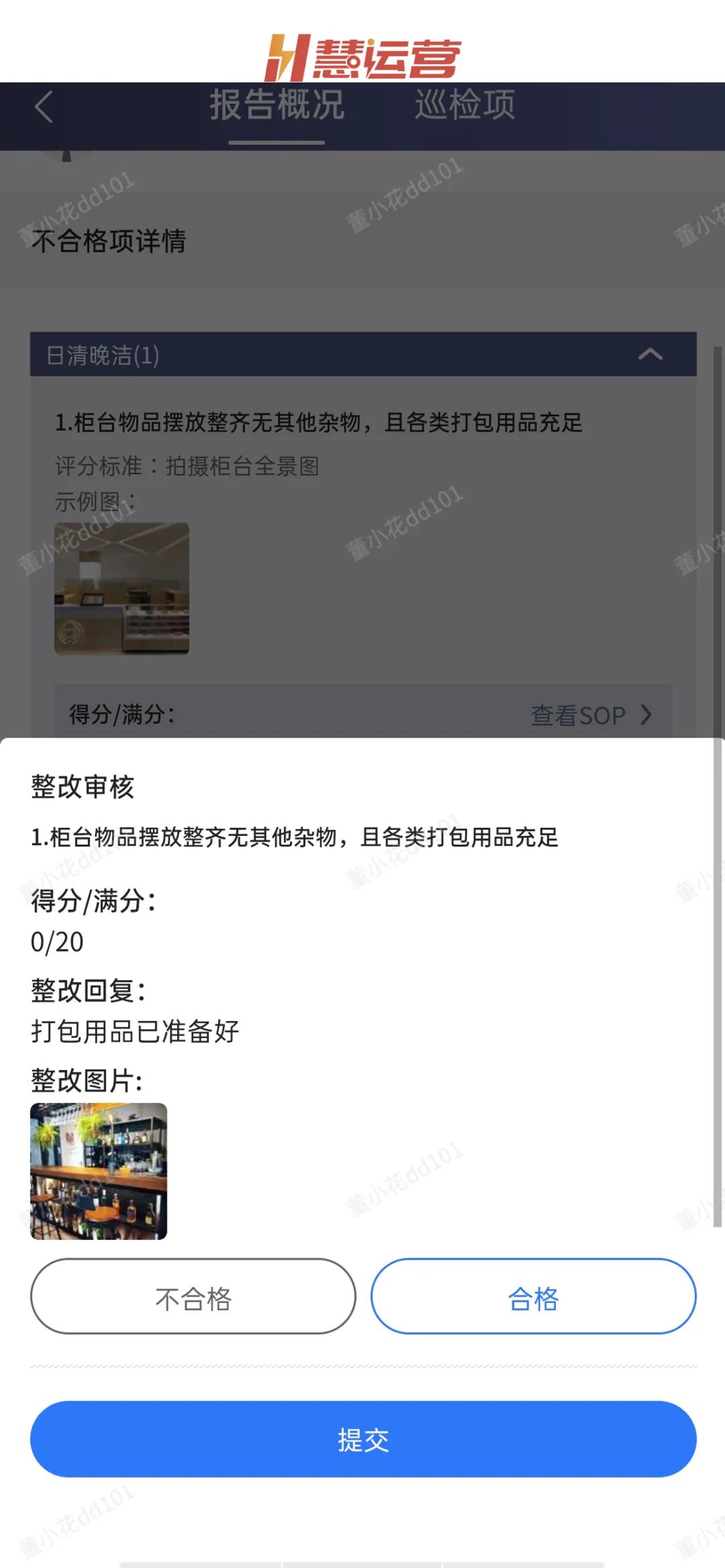This screenshot has height=1568, width=725.
Task: View the 示例图 example image
Action: coord(122,588)
